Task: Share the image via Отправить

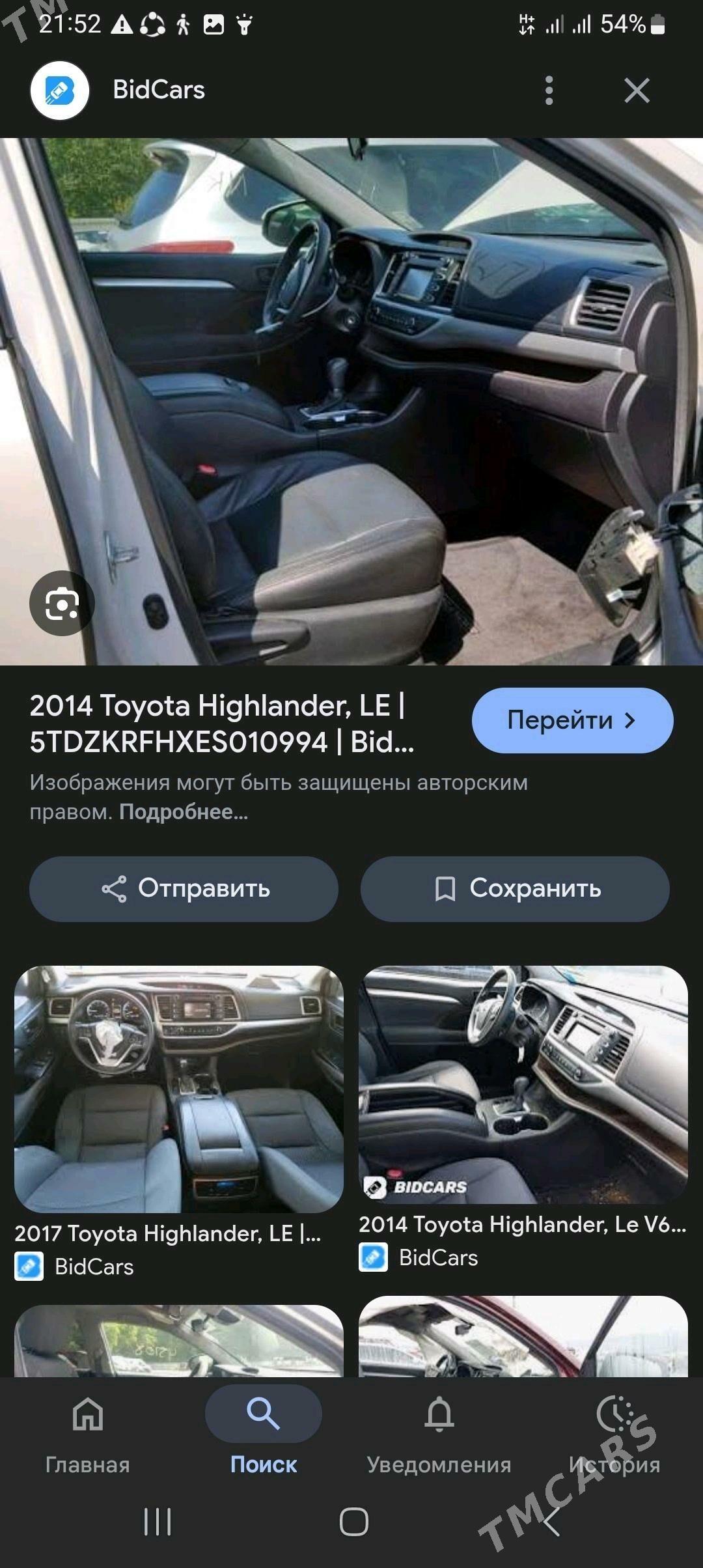Action: [x=184, y=888]
